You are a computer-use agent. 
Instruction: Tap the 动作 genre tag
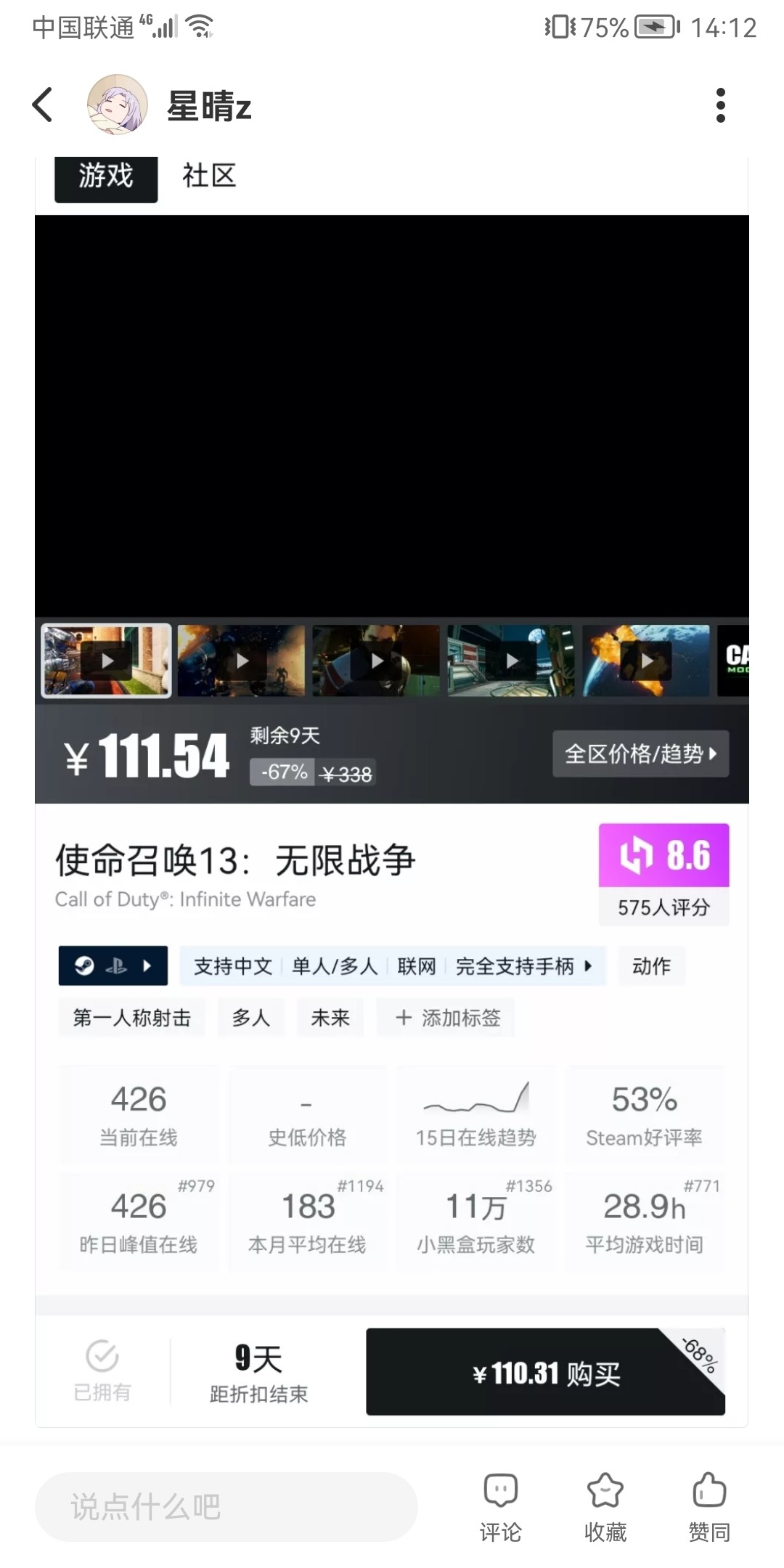[x=651, y=965]
